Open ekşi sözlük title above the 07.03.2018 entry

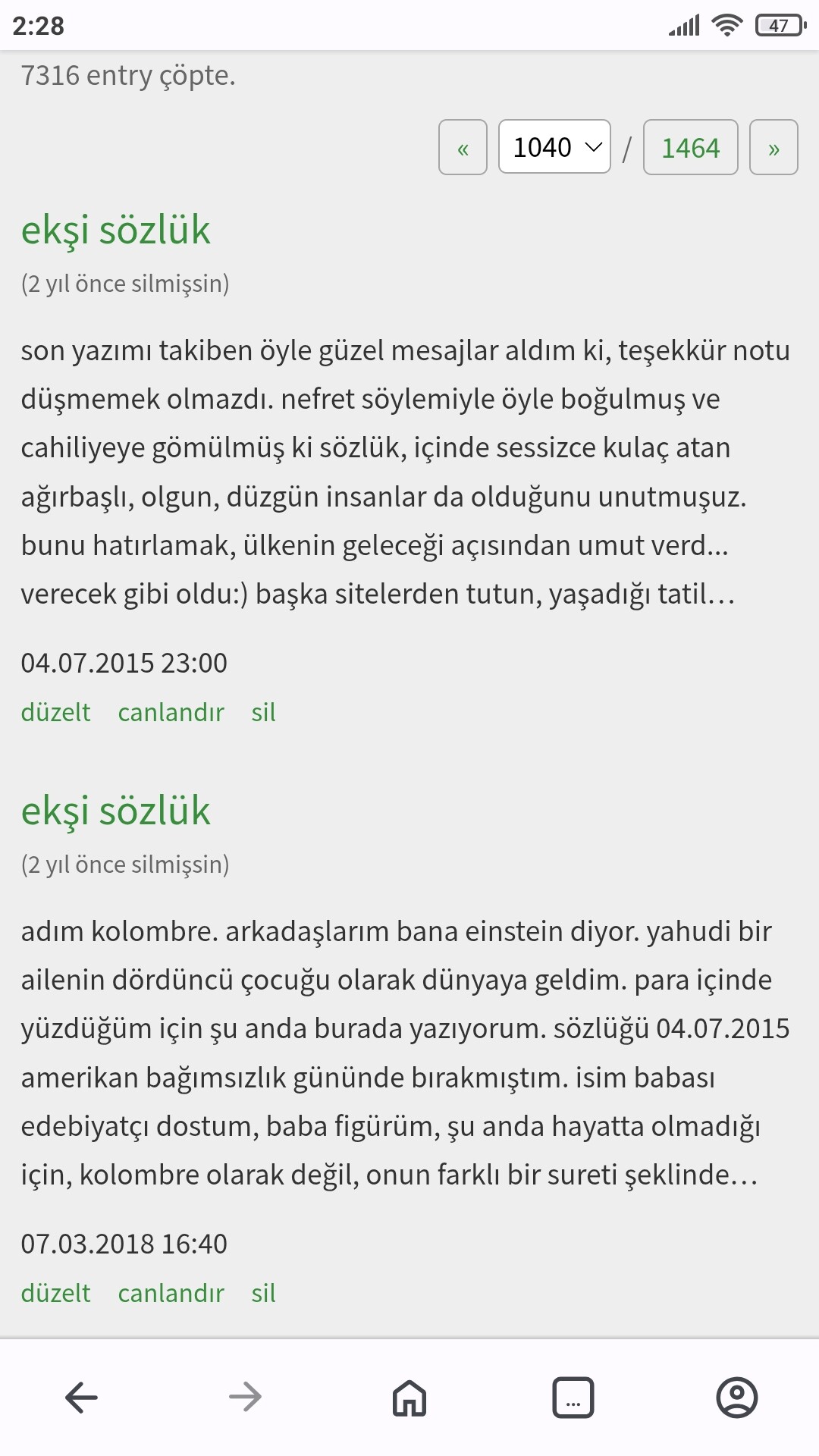[115, 811]
